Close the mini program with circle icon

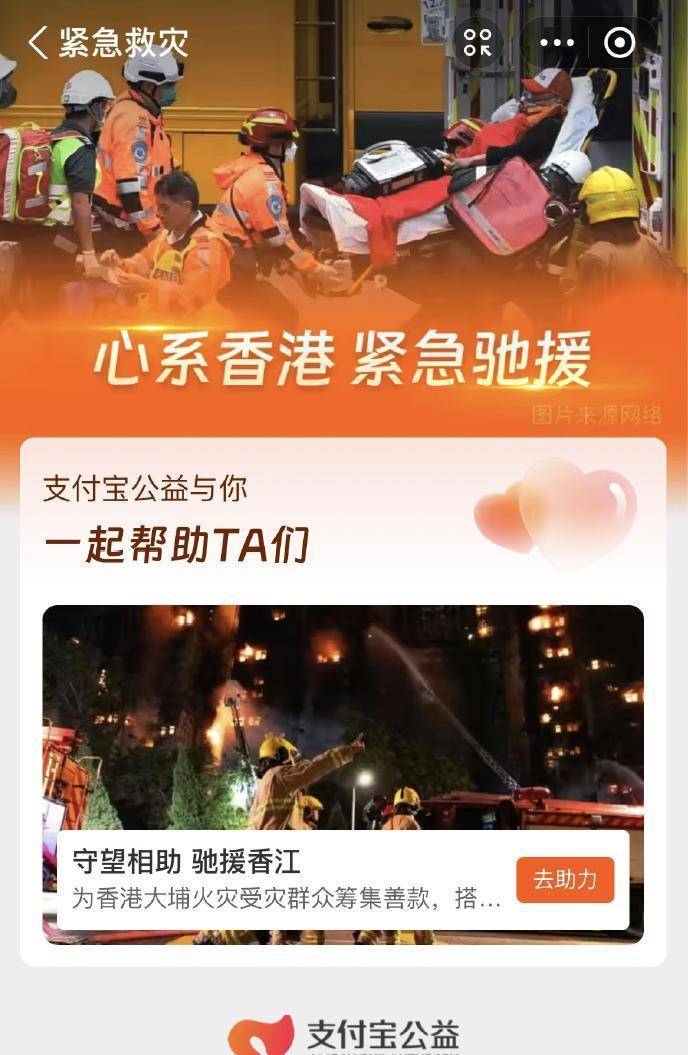click(x=620, y=43)
